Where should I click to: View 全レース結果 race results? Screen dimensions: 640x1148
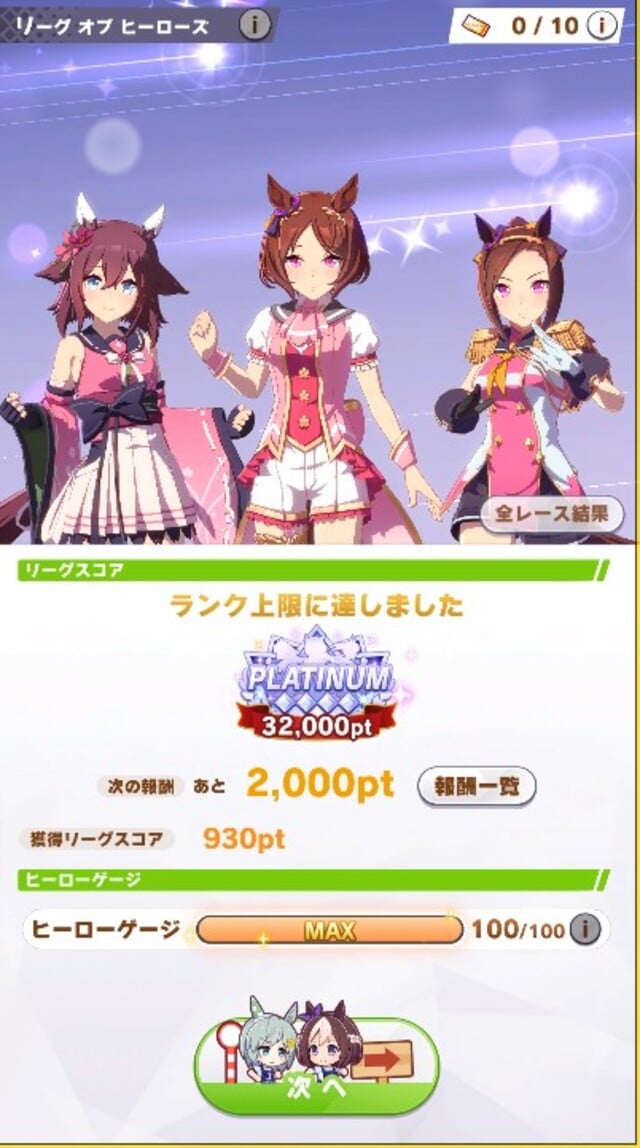(x=552, y=515)
